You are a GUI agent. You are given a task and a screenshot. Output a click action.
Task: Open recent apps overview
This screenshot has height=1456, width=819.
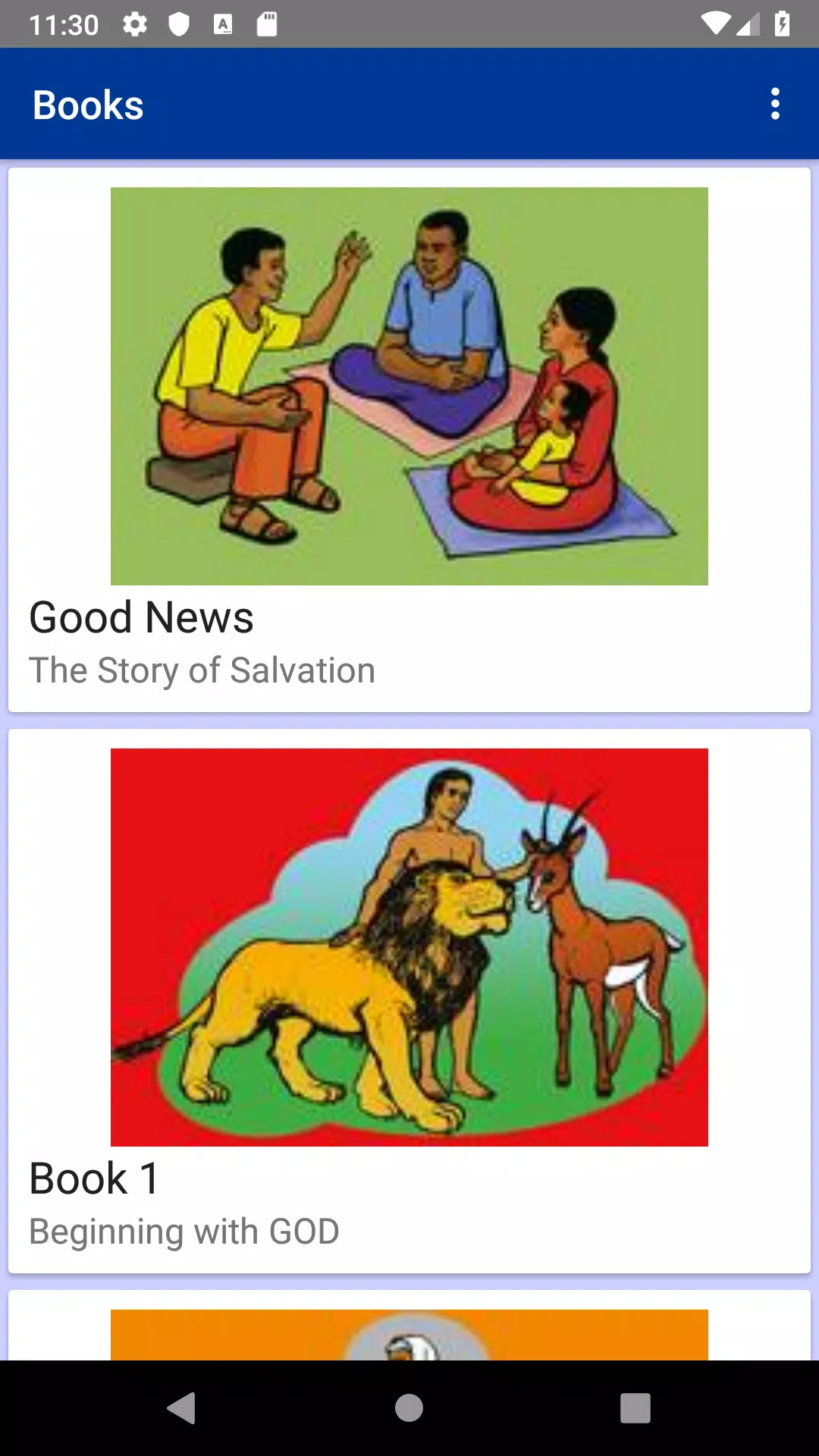tap(635, 1408)
